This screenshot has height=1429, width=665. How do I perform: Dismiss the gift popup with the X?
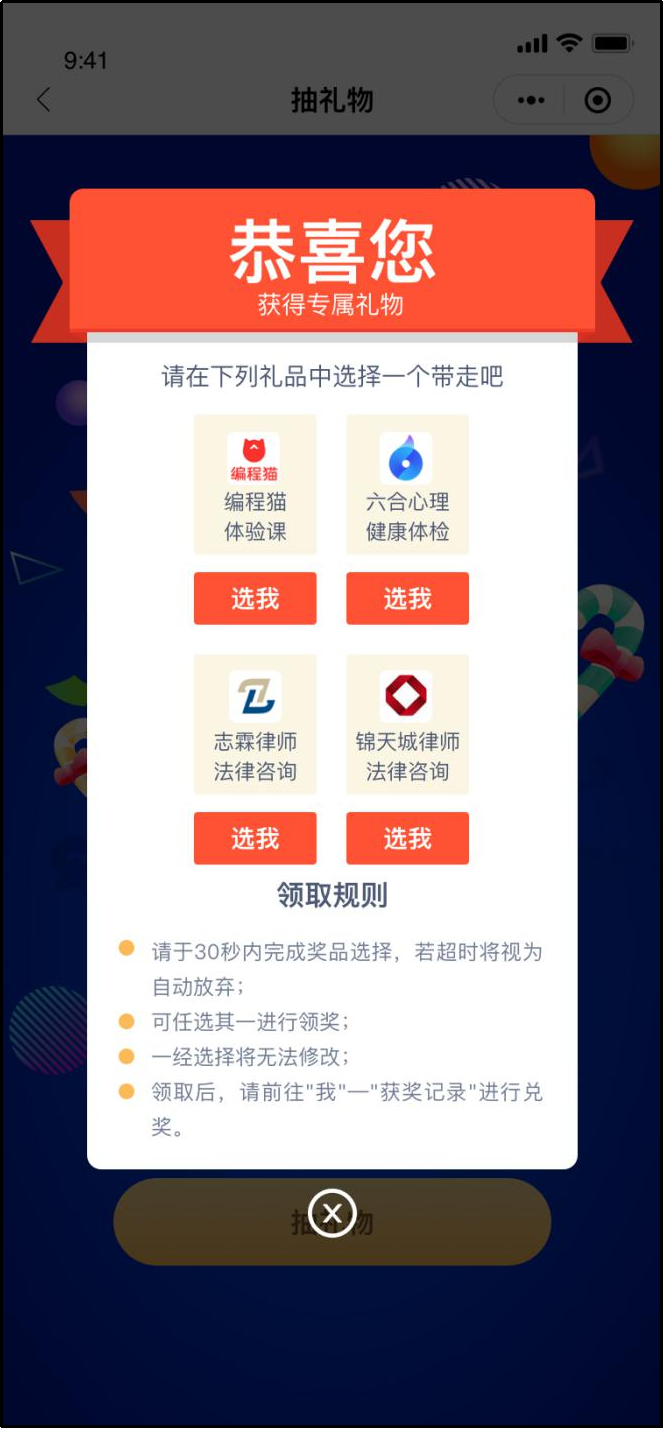tap(332, 1214)
